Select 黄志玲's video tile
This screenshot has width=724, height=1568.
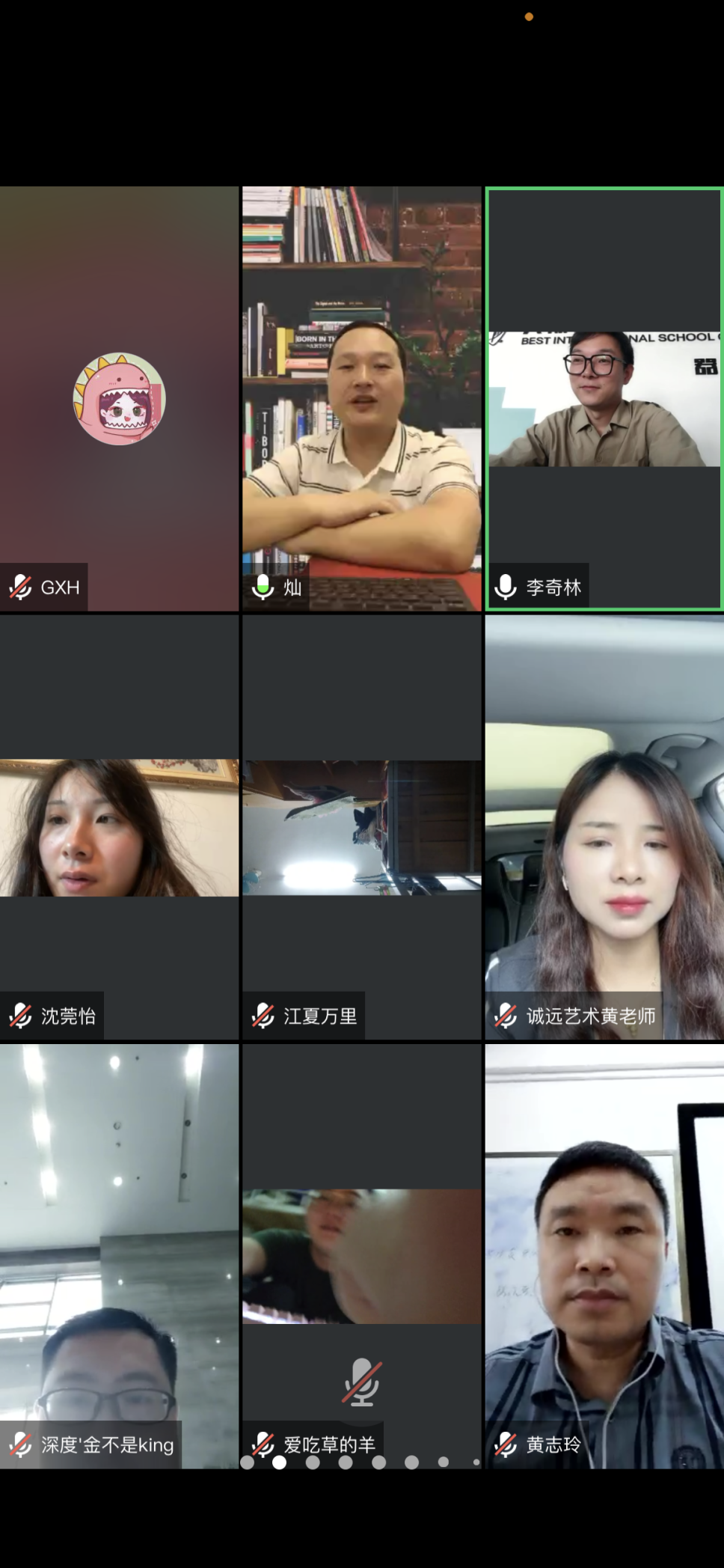pyautogui.click(x=604, y=1256)
